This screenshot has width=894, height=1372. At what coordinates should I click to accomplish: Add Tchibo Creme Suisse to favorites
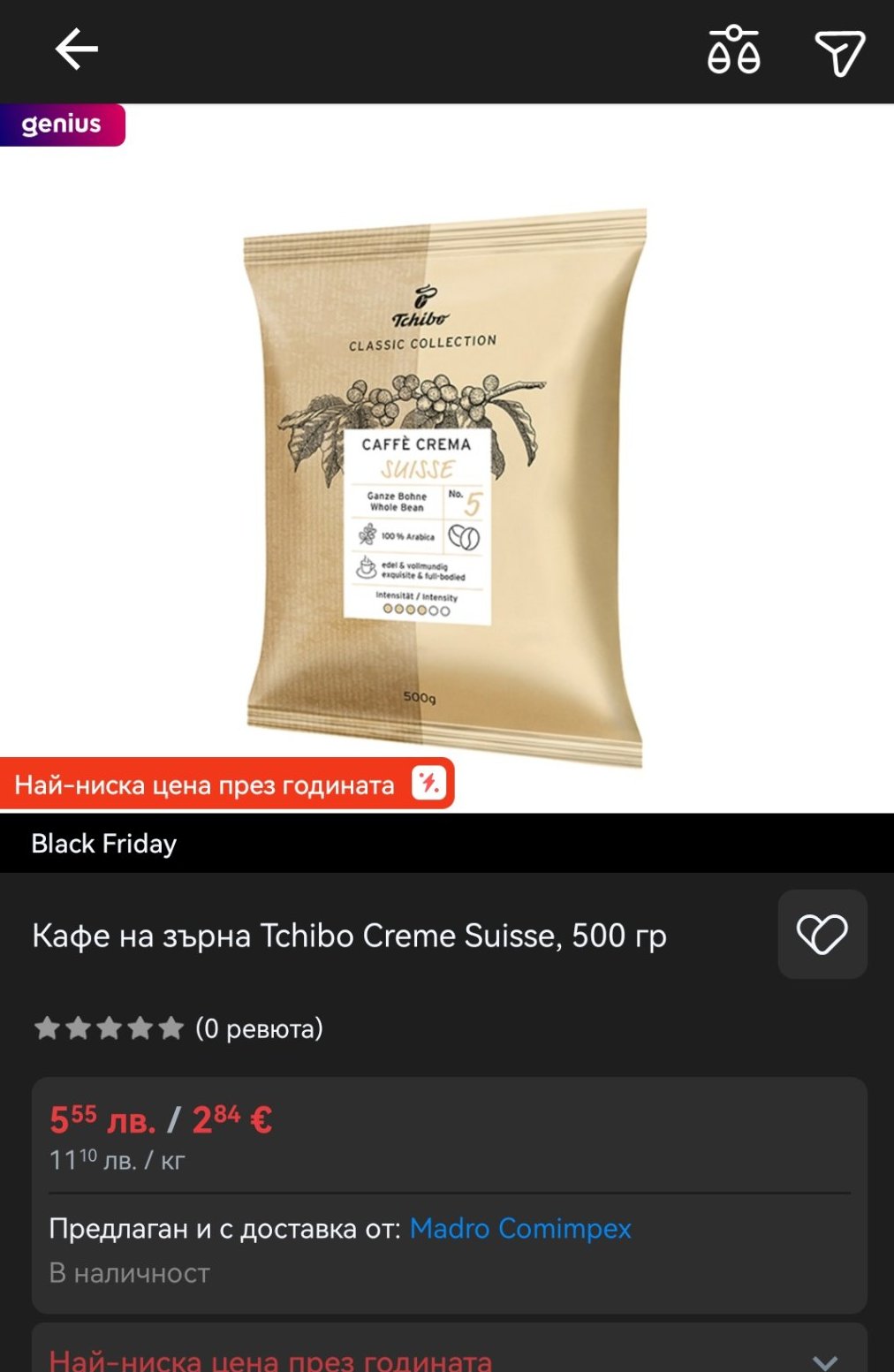[822, 934]
